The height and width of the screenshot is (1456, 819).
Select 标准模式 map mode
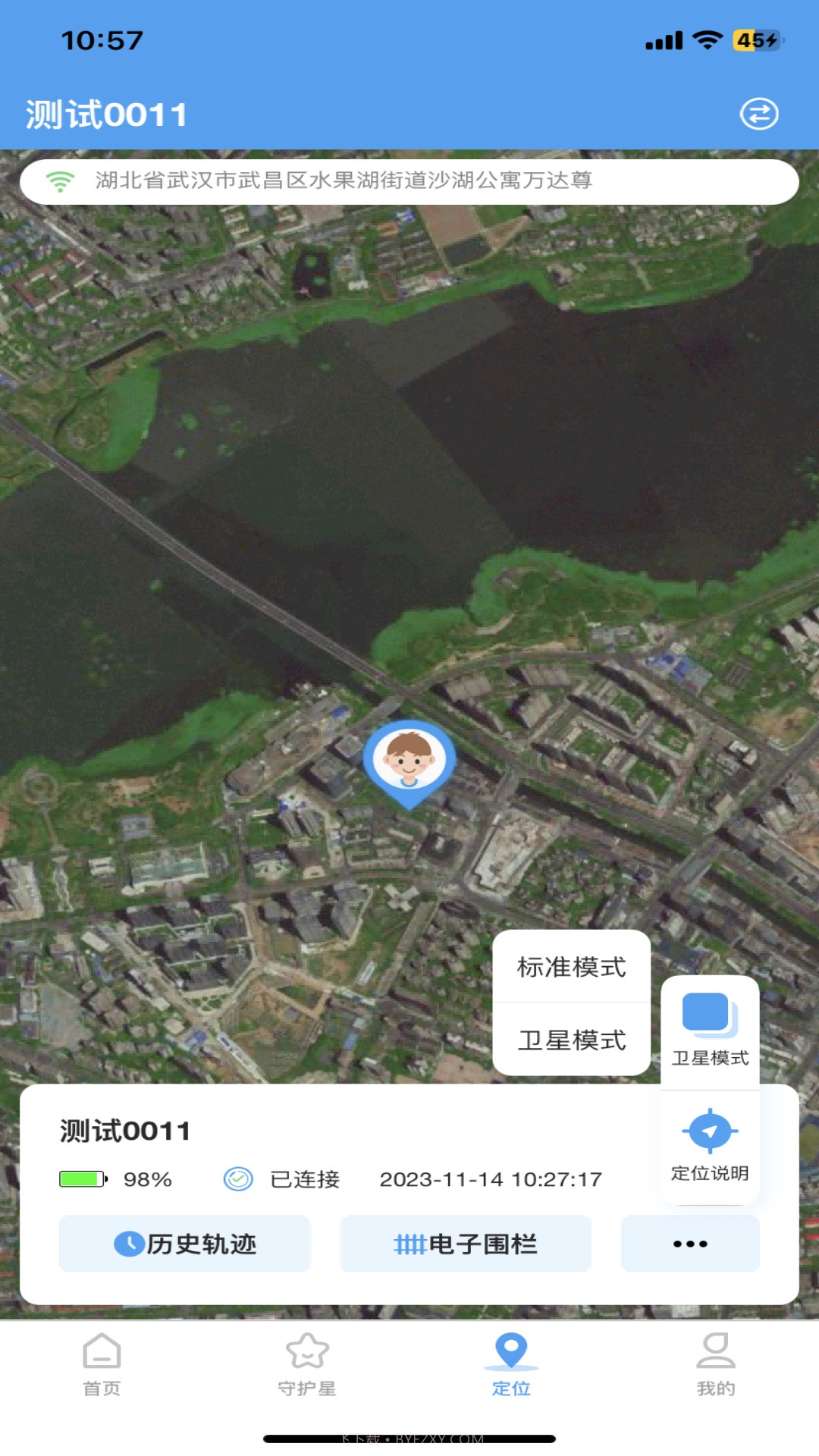point(573,968)
